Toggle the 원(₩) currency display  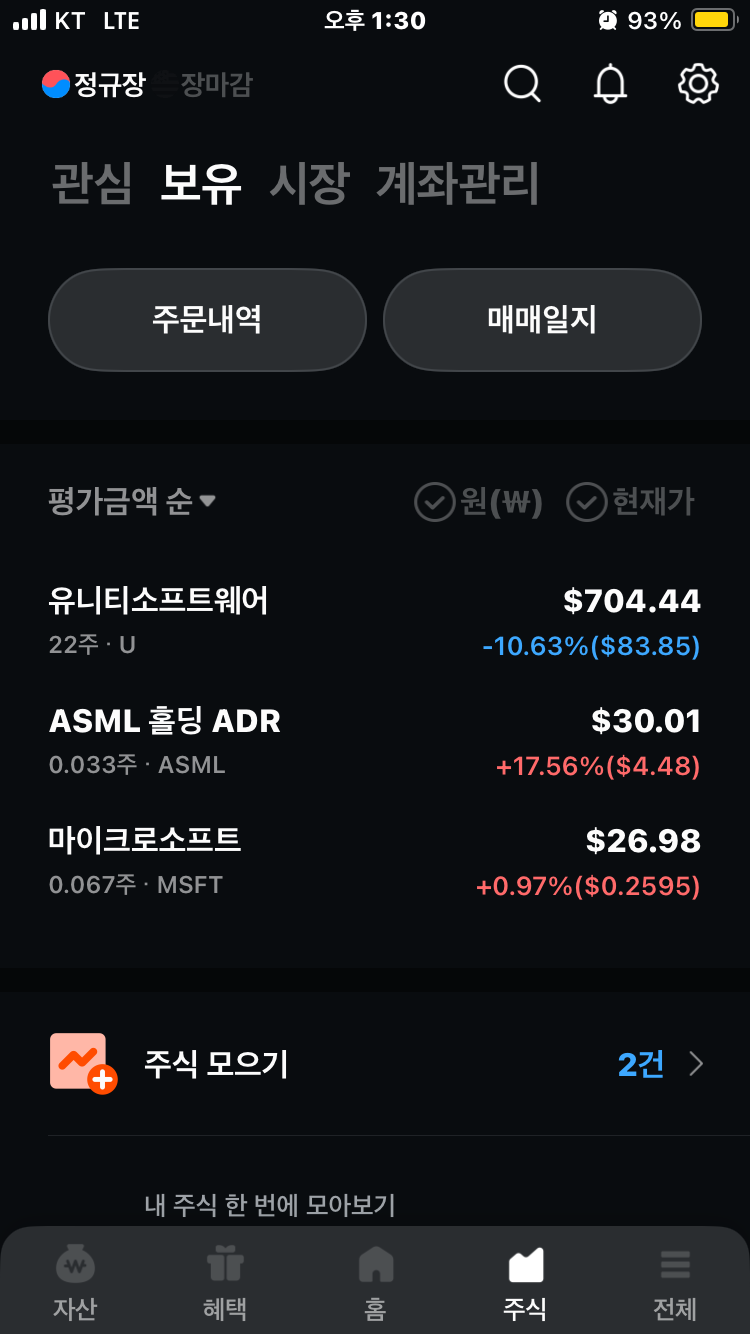pos(477,502)
